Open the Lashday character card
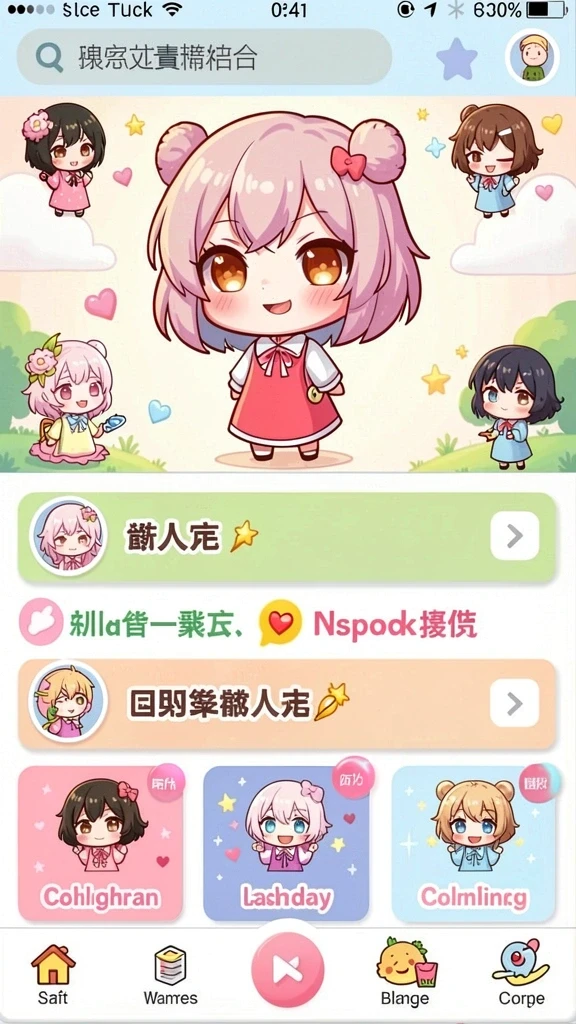 pos(287,843)
